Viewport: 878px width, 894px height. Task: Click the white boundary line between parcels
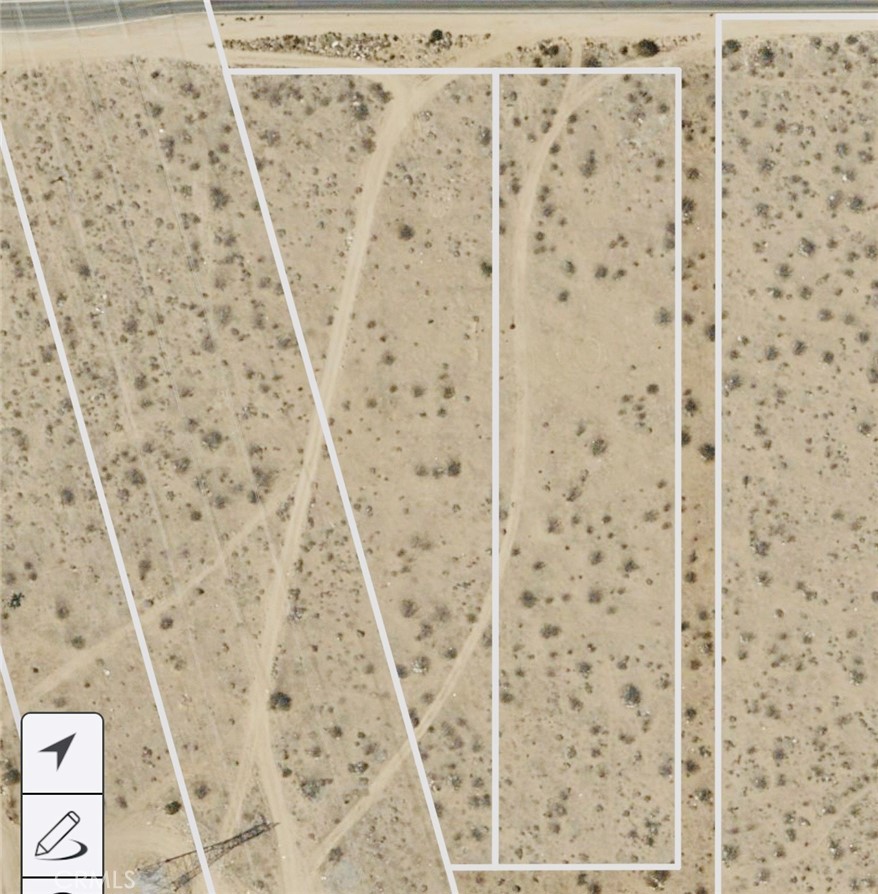(x=497, y=450)
